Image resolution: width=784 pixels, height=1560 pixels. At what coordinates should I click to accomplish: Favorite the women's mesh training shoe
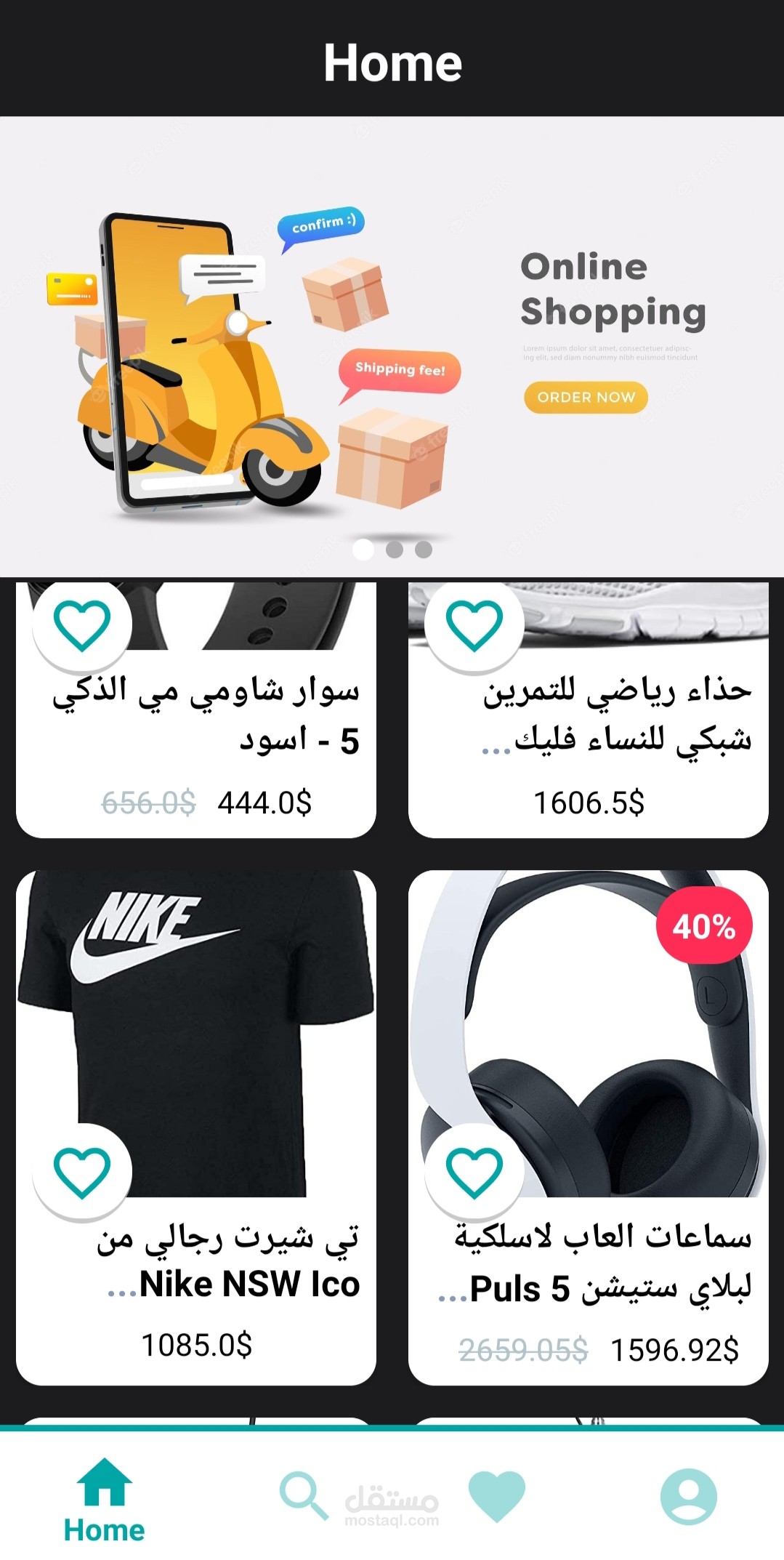[x=474, y=624]
